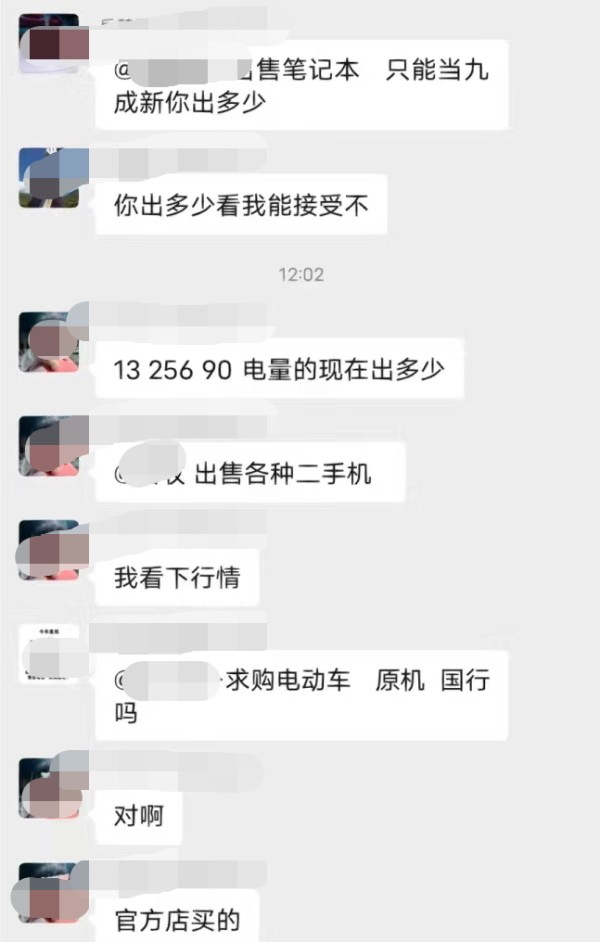The height and width of the screenshot is (942, 600).
Task: Open profile of sender asking '你出多少看我能接受不'
Action: point(48,178)
